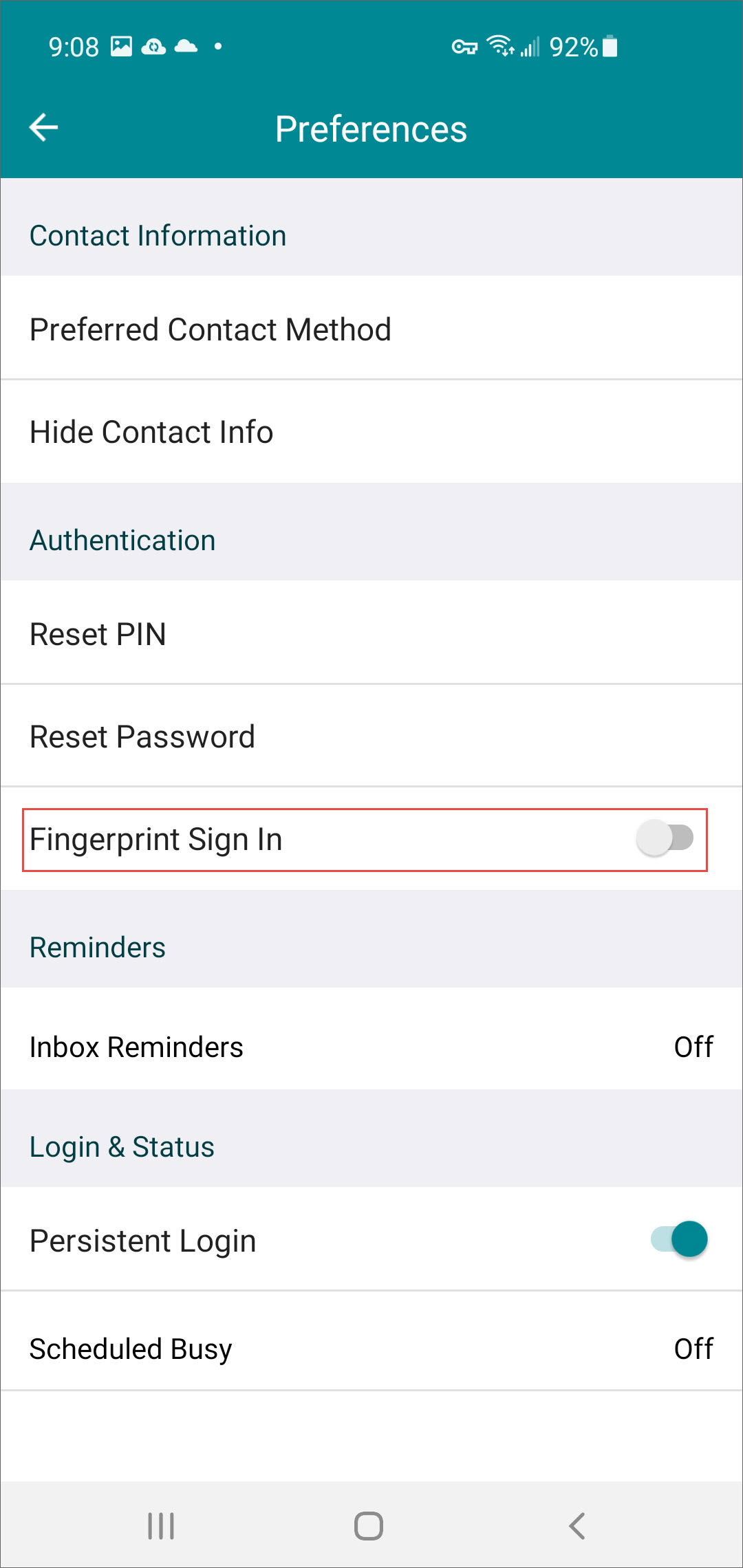743x1568 pixels.
Task: Open Reset Password
Action: (371, 736)
